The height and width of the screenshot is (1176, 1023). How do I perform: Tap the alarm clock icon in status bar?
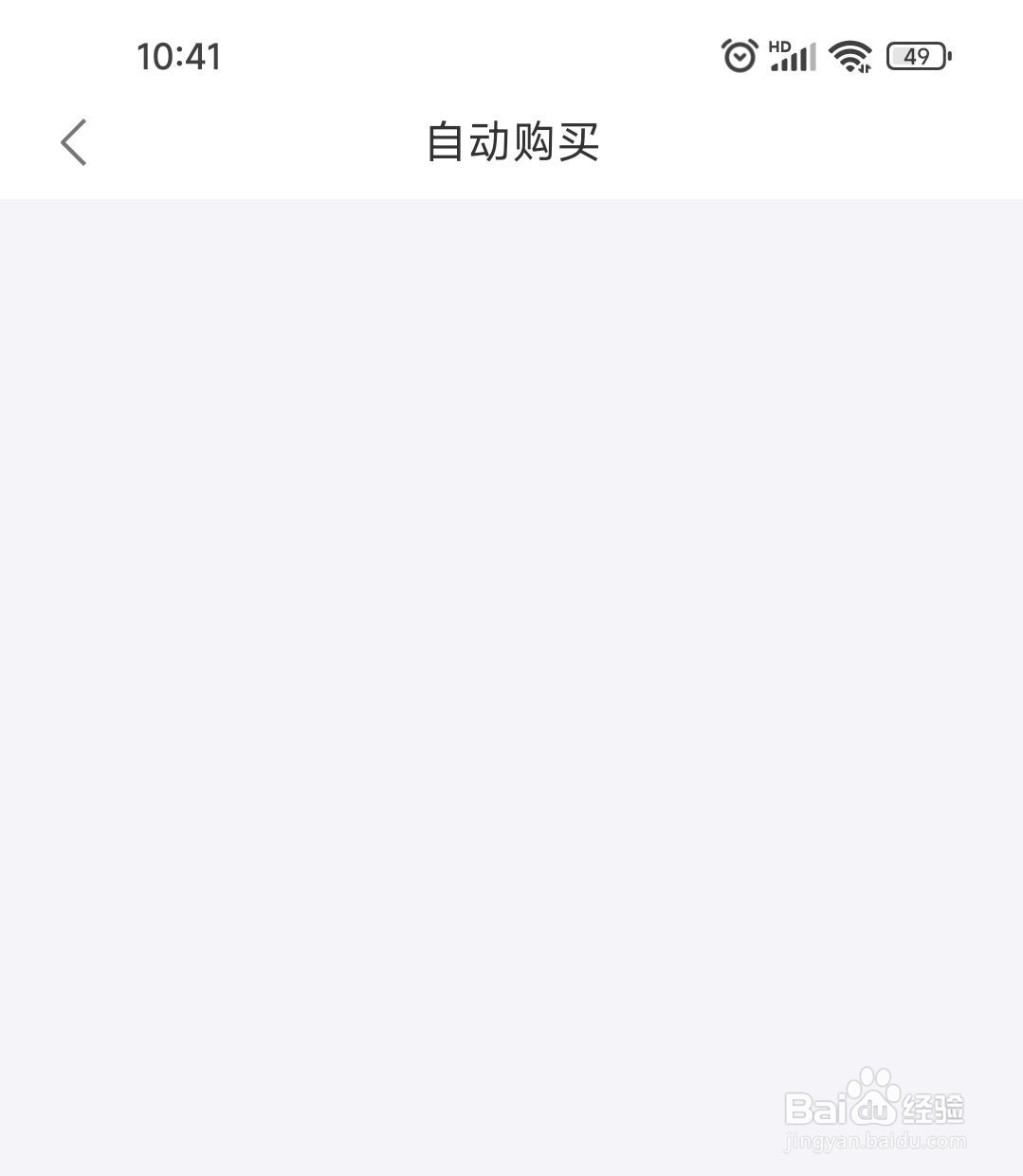pyautogui.click(x=739, y=57)
